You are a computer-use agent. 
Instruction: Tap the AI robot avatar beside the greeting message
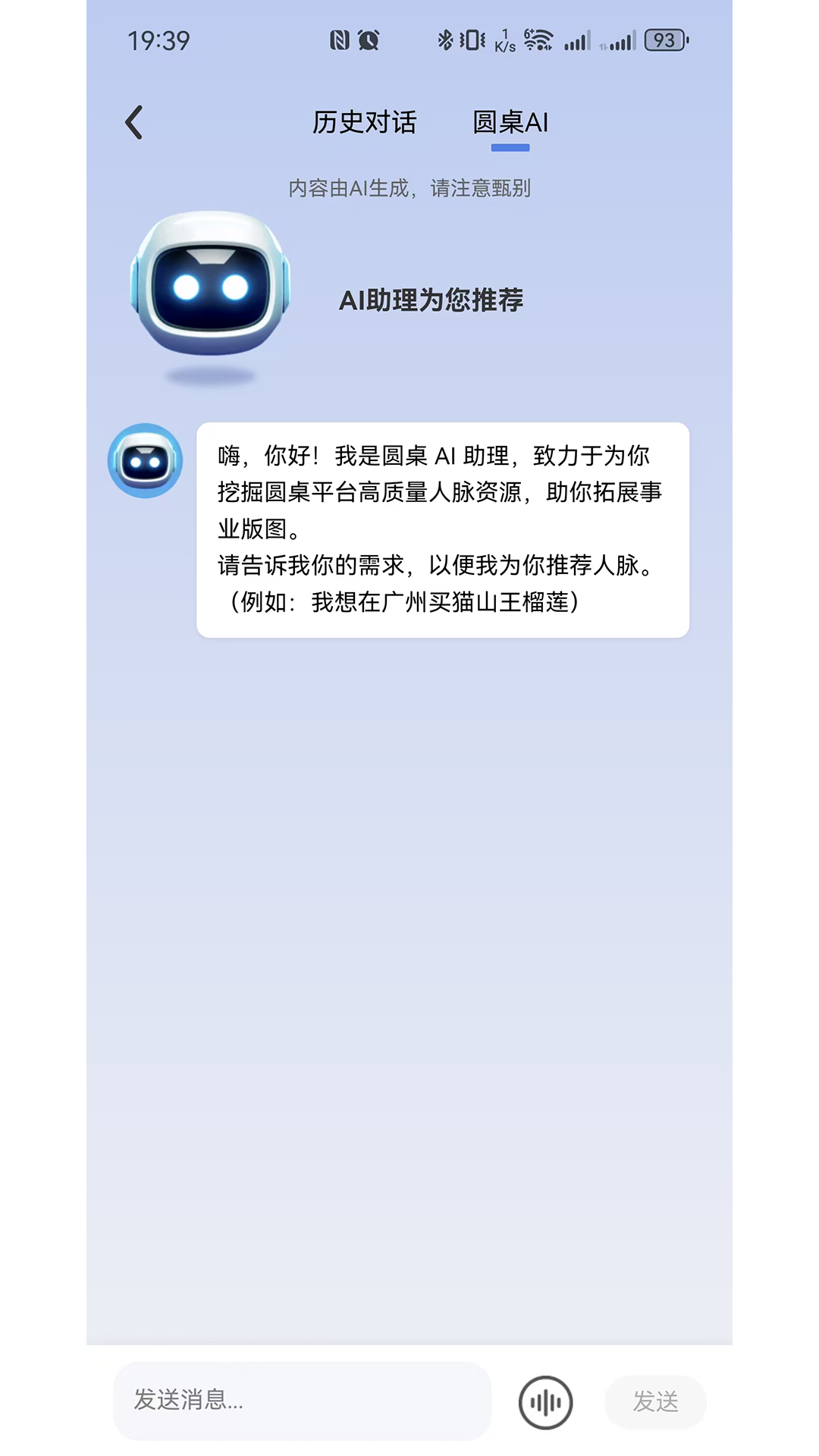[145, 460]
